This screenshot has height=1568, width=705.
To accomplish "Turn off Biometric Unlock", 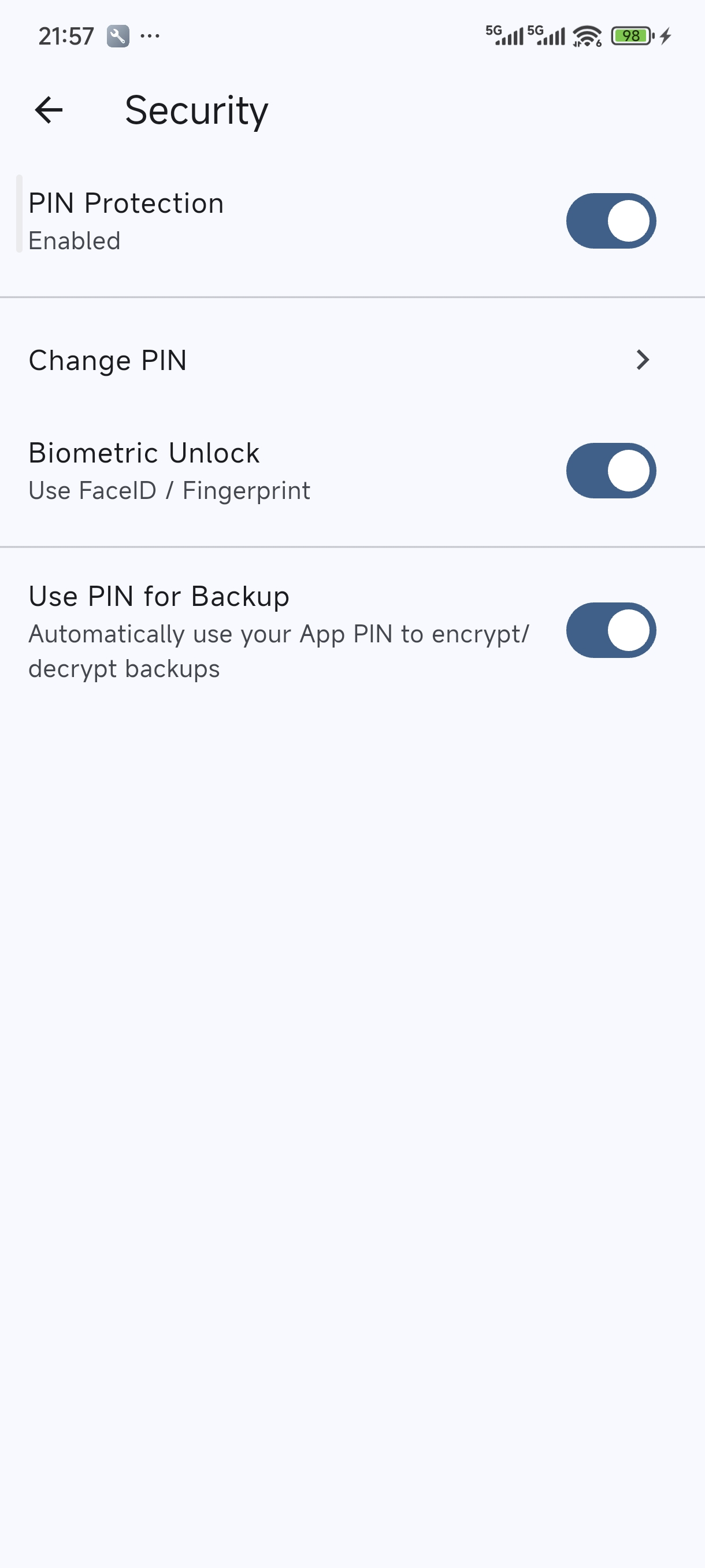I will [611, 470].
